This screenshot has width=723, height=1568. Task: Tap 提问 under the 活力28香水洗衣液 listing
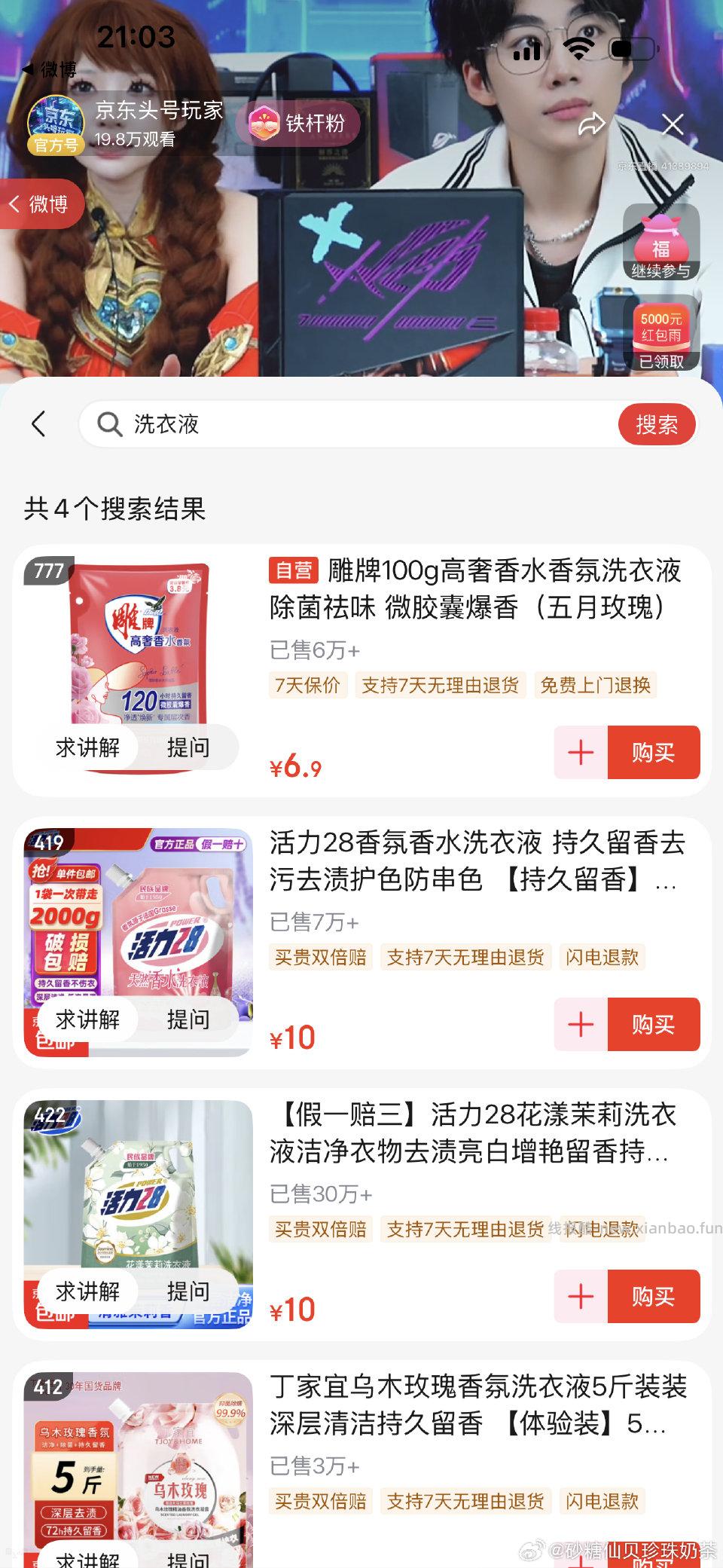(188, 1019)
